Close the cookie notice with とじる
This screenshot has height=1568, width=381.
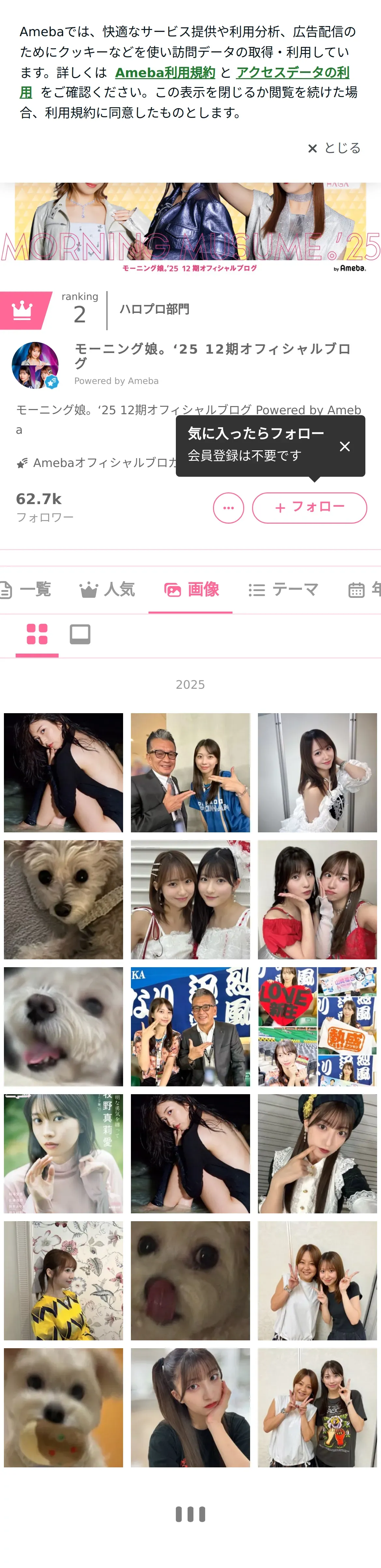tap(334, 148)
